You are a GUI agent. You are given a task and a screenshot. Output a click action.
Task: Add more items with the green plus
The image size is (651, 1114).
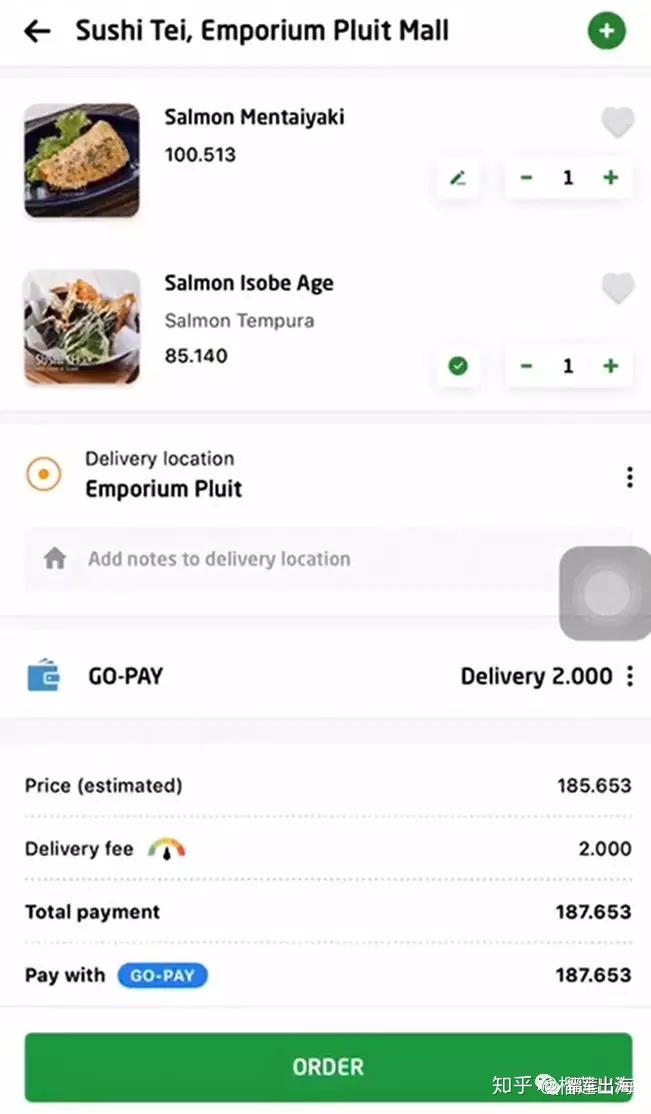[x=606, y=31]
